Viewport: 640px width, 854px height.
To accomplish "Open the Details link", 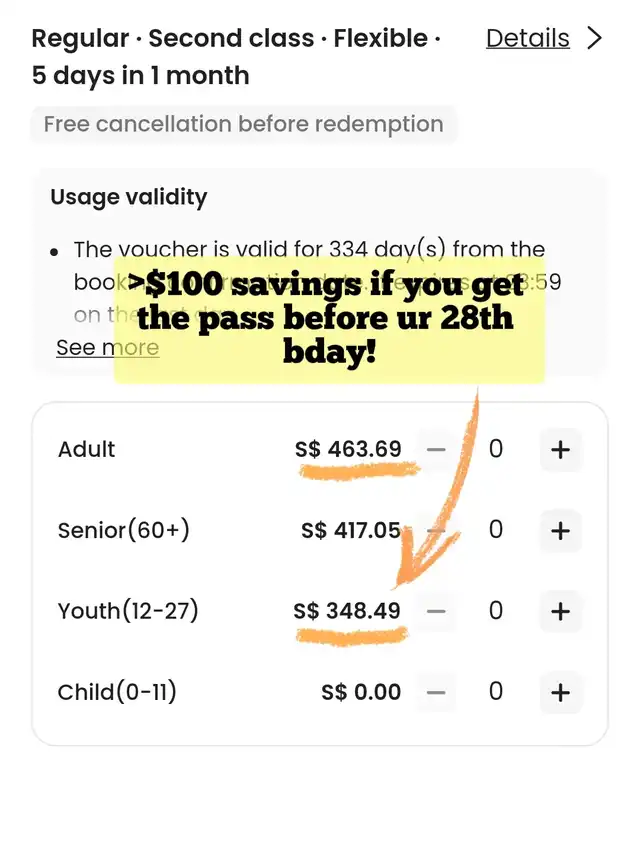I will 527,38.
